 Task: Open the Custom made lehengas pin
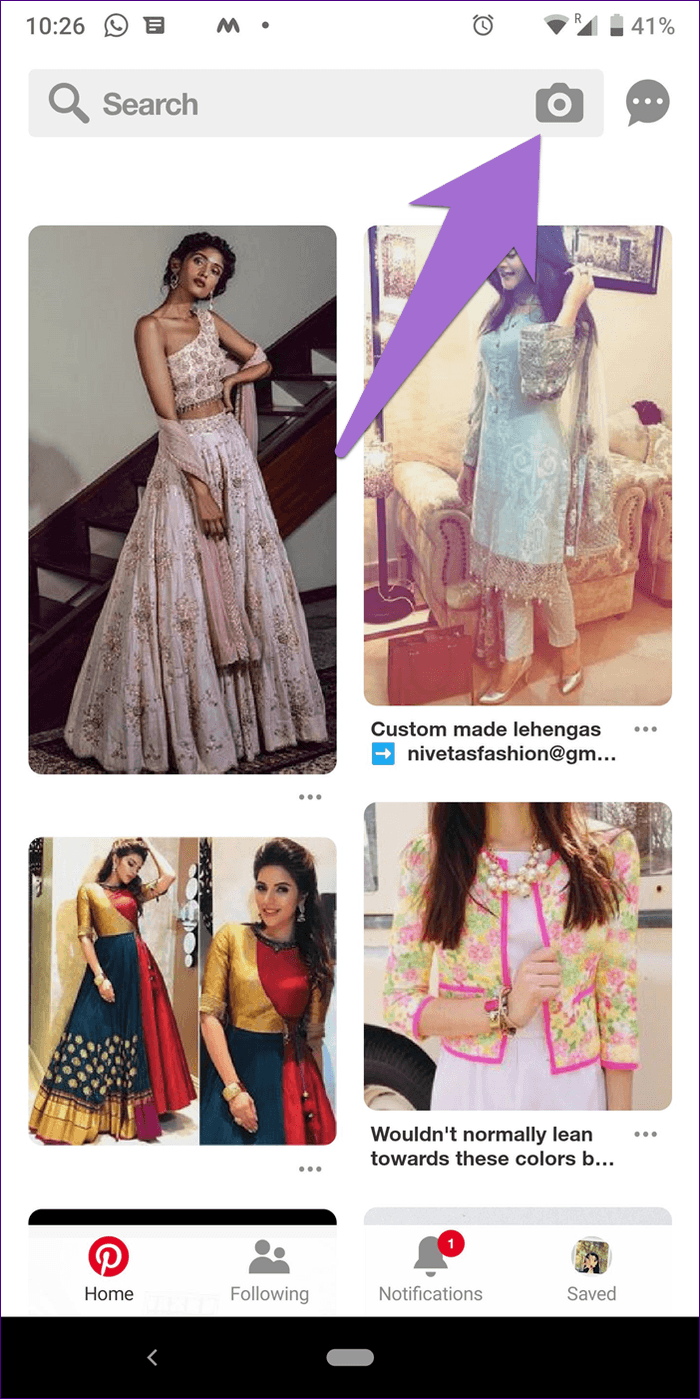(517, 465)
